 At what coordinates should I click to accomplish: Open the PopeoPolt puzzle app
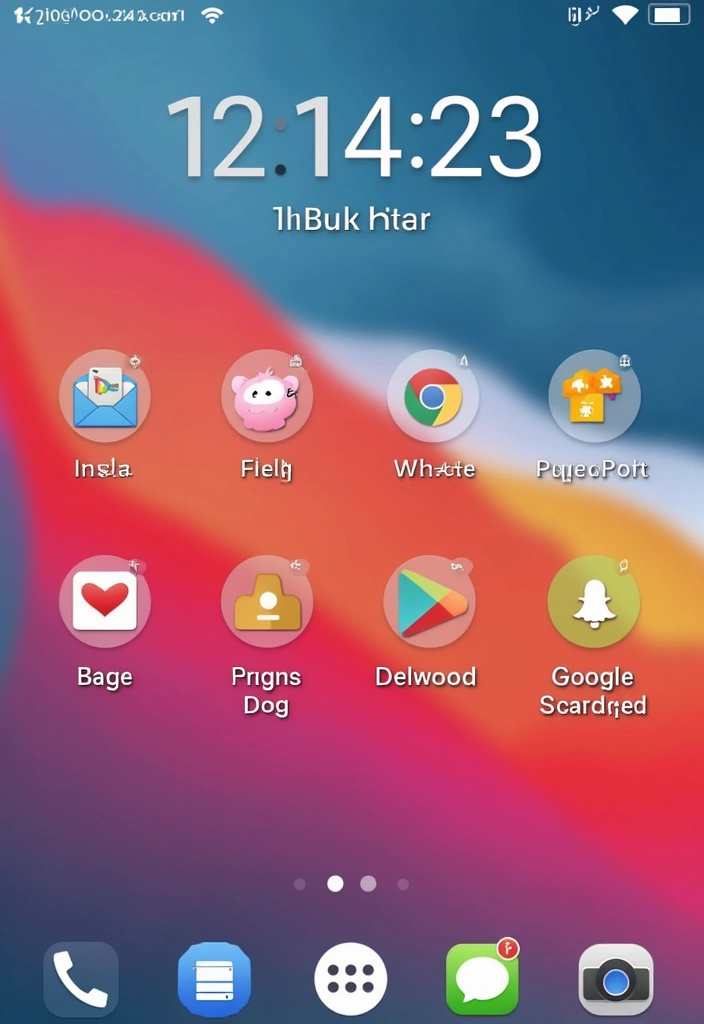pos(594,397)
